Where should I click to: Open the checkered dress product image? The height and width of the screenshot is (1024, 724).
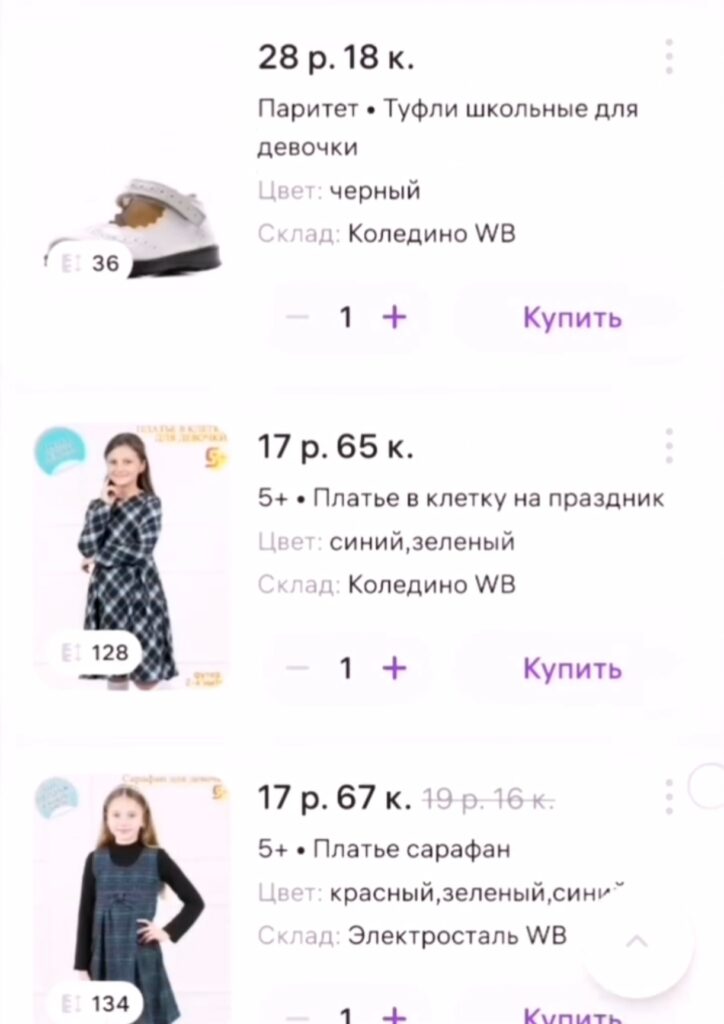[x=133, y=556]
